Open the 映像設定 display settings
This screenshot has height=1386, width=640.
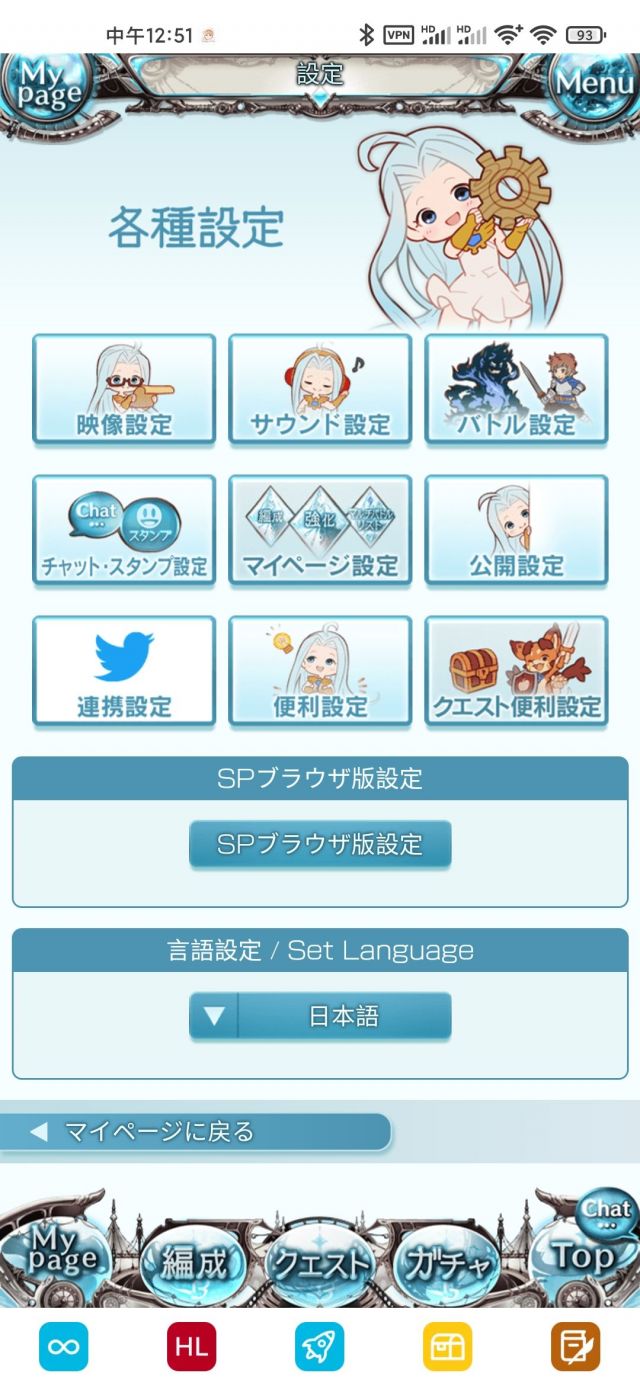(124, 388)
